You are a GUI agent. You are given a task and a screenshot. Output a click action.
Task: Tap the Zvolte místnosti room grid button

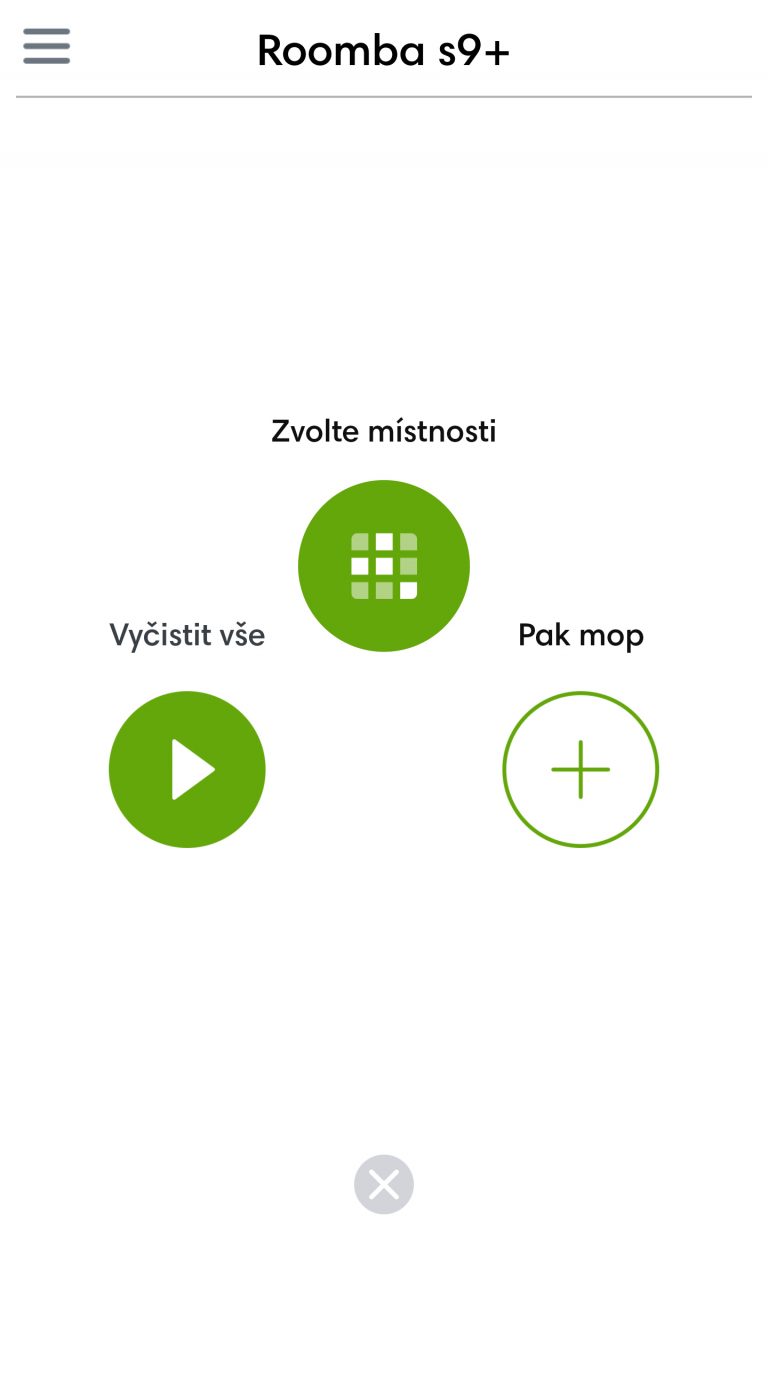click(x=384, y=566)
